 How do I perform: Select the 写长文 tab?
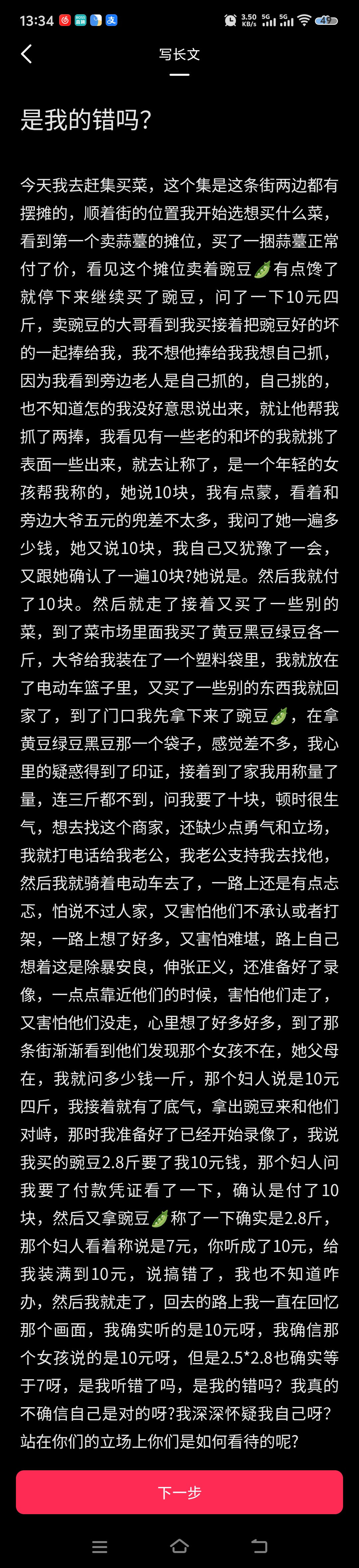[179, 55]
